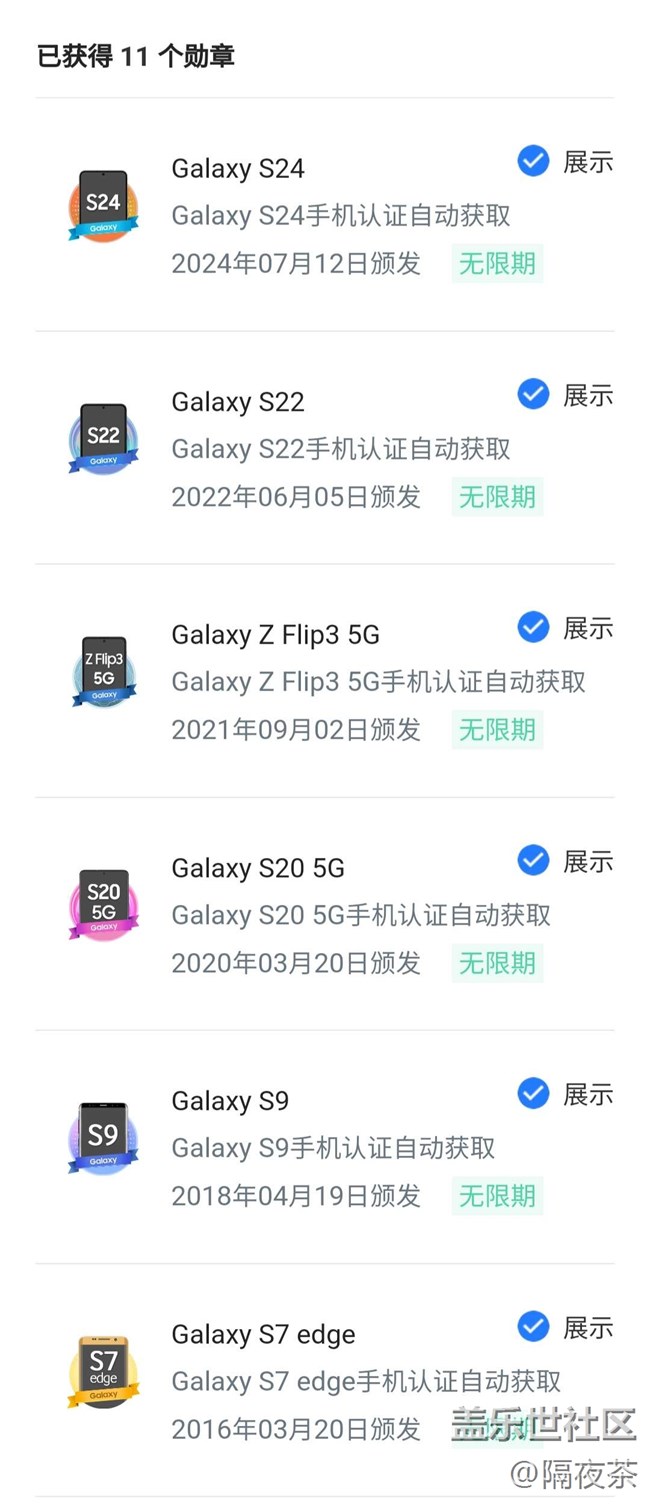Uncheck 展示 for the Galaxy S24 badge

533,161
